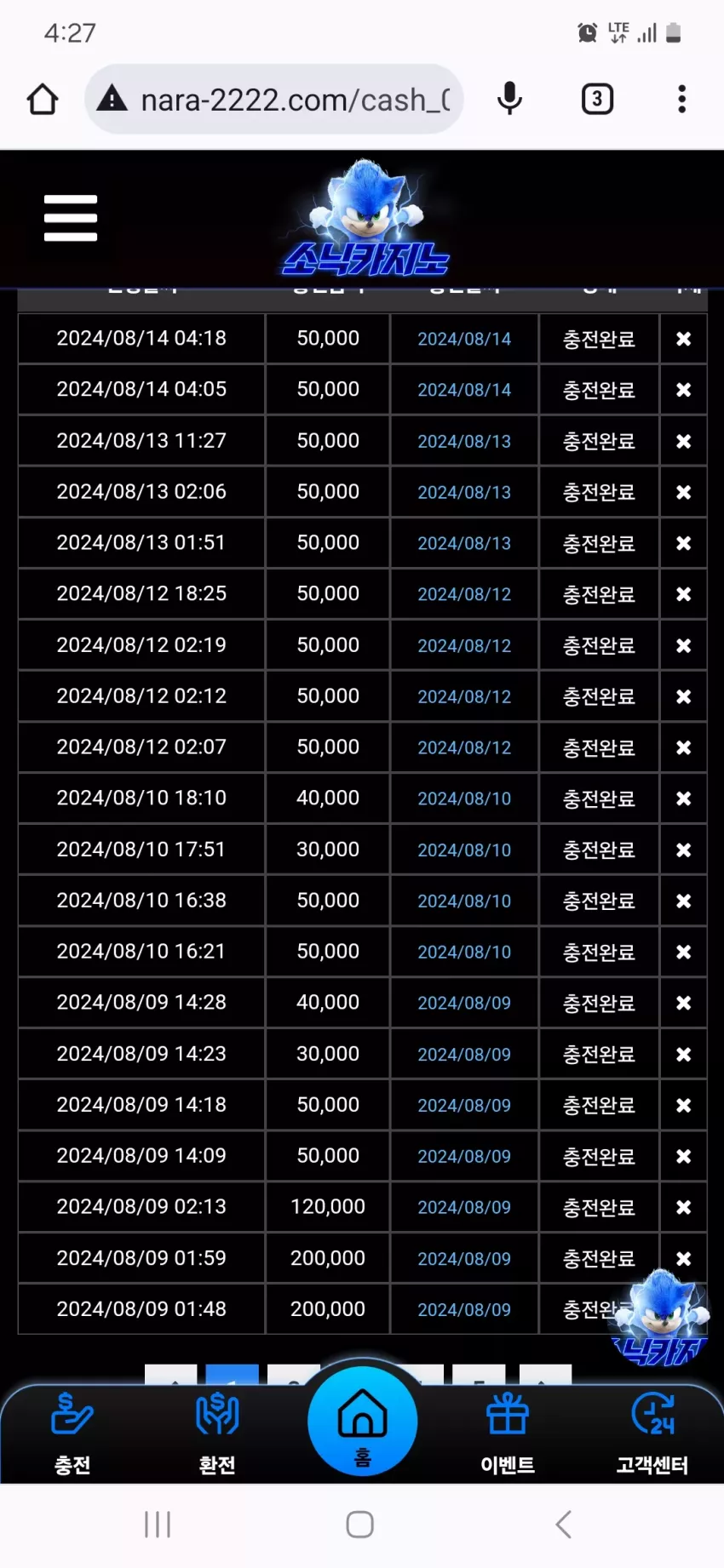Delete the 2024/08/13 11:27 record

tap(683, 441)
